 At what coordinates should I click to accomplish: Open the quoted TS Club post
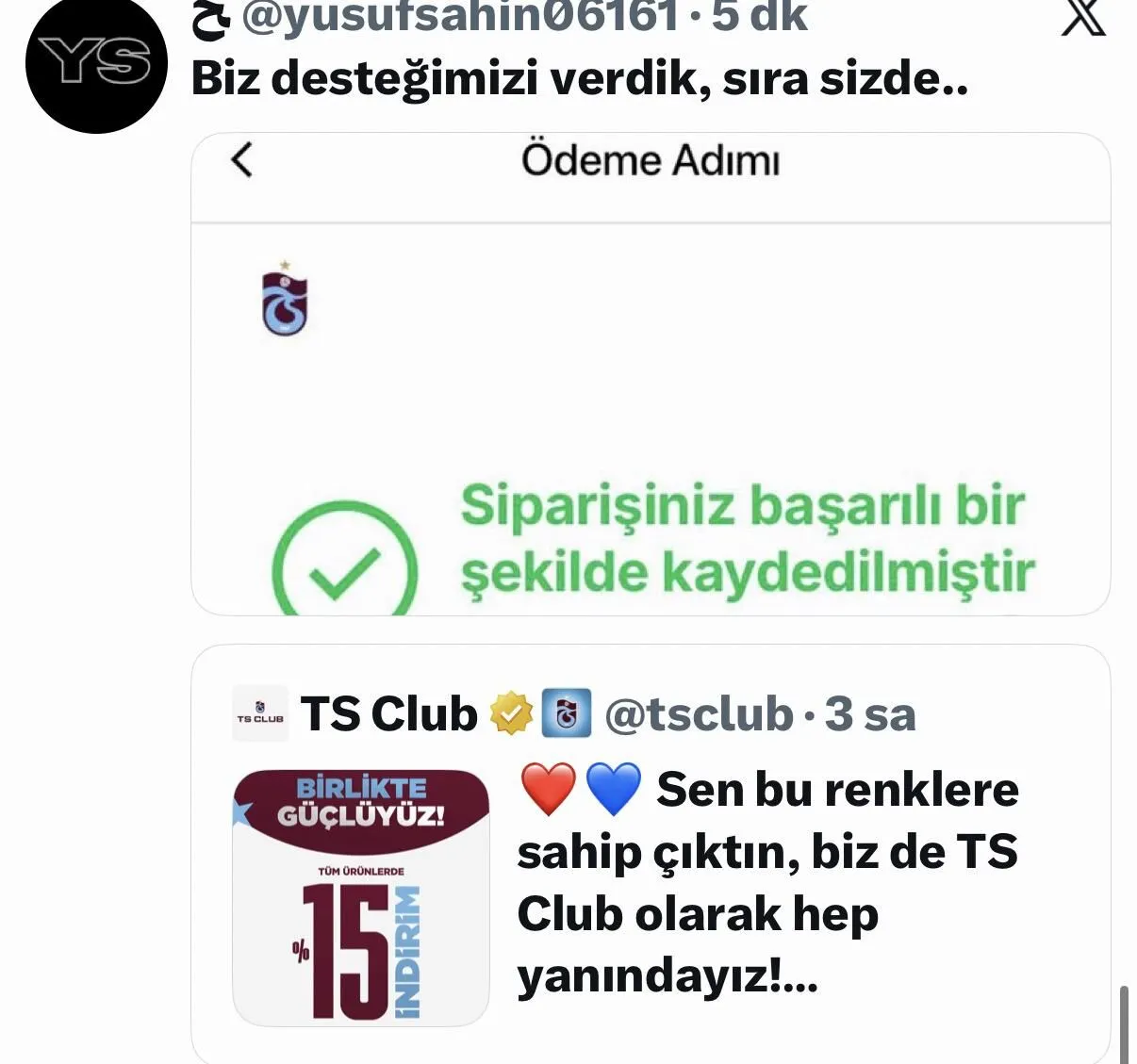click(x=766, y=881)
